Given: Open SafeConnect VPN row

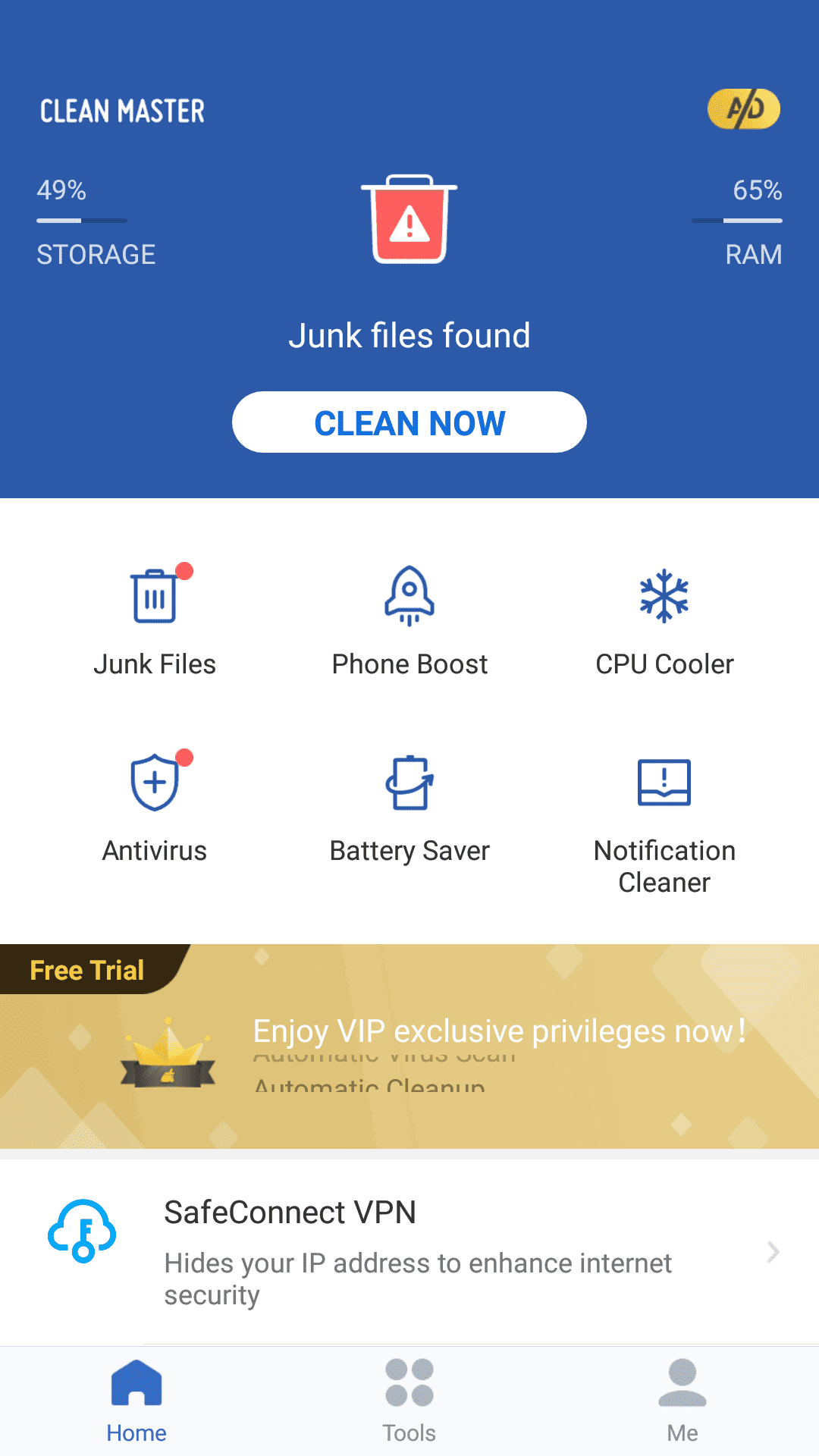Looking at the screenshot, I should pos(409,1253).
